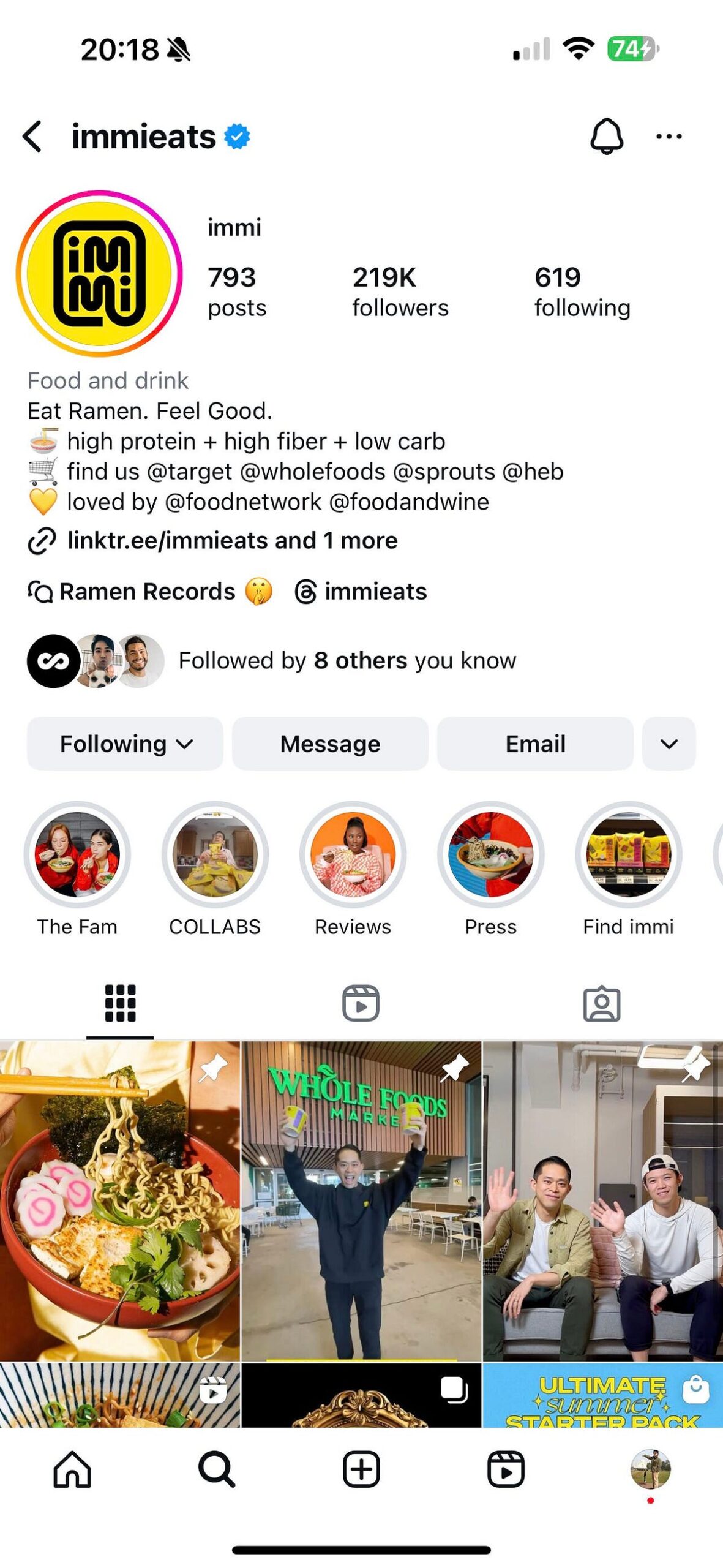723x1568 pixels.
Task: Tap the Following dropdown button
Action: pyautogui.click(x=125, y=744)
